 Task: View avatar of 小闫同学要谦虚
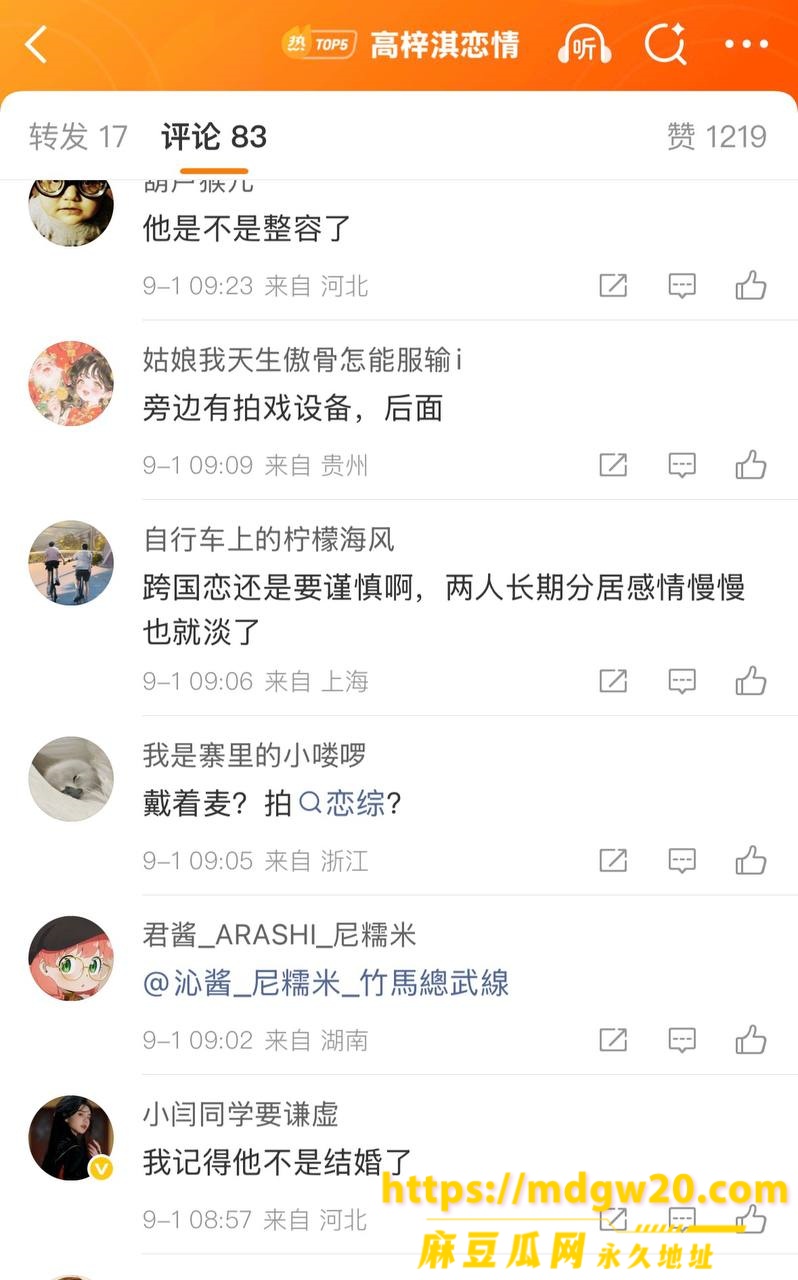71,1138
